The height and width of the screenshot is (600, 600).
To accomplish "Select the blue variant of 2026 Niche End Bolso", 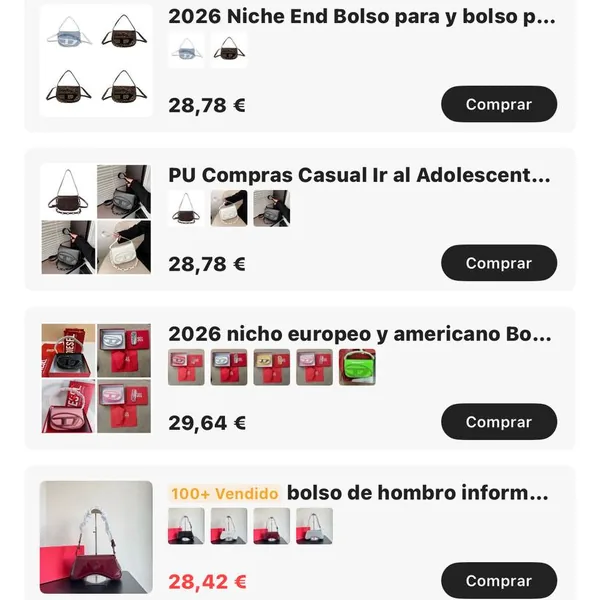I will click(x=186, y=50).
